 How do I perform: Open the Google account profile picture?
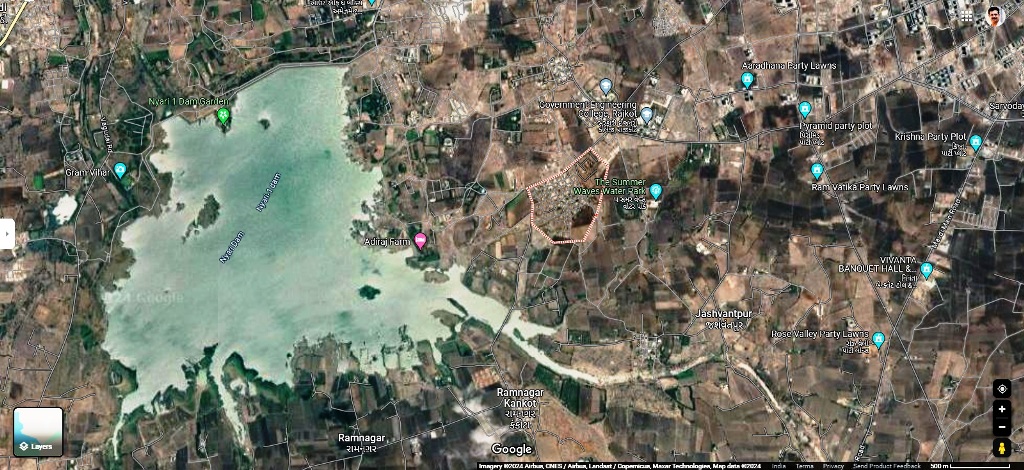click(993, 15)
